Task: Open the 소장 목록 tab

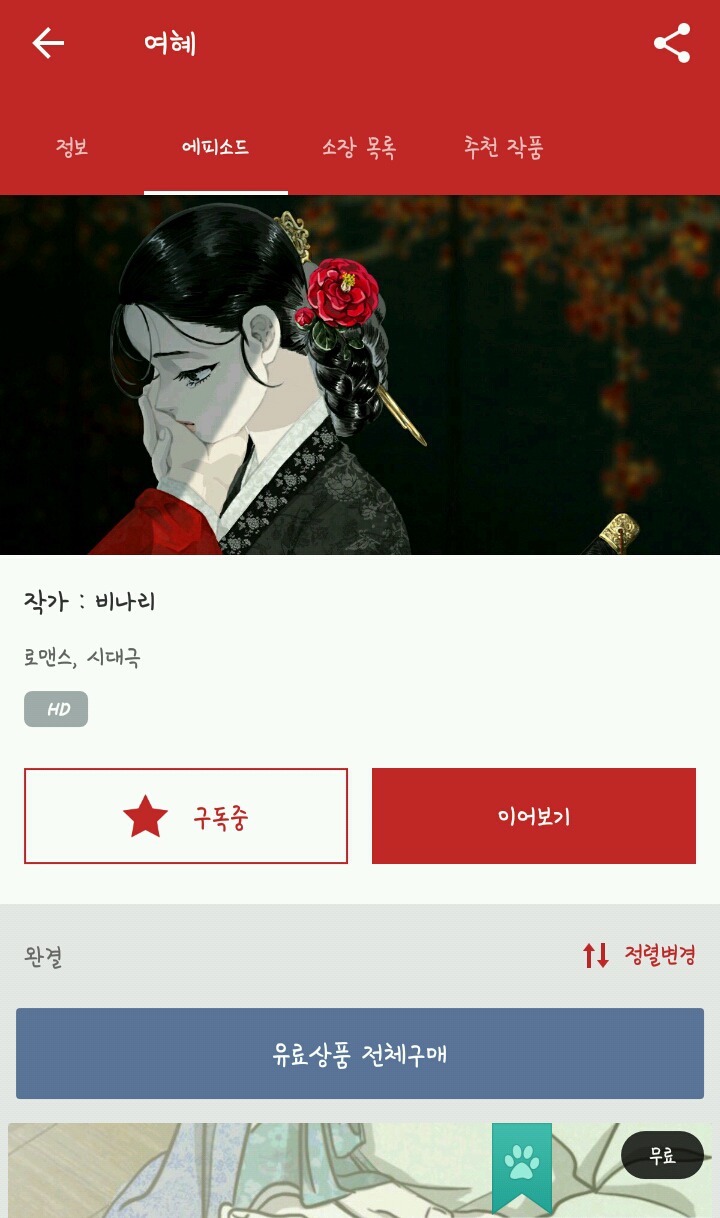Action: [359, 149]
